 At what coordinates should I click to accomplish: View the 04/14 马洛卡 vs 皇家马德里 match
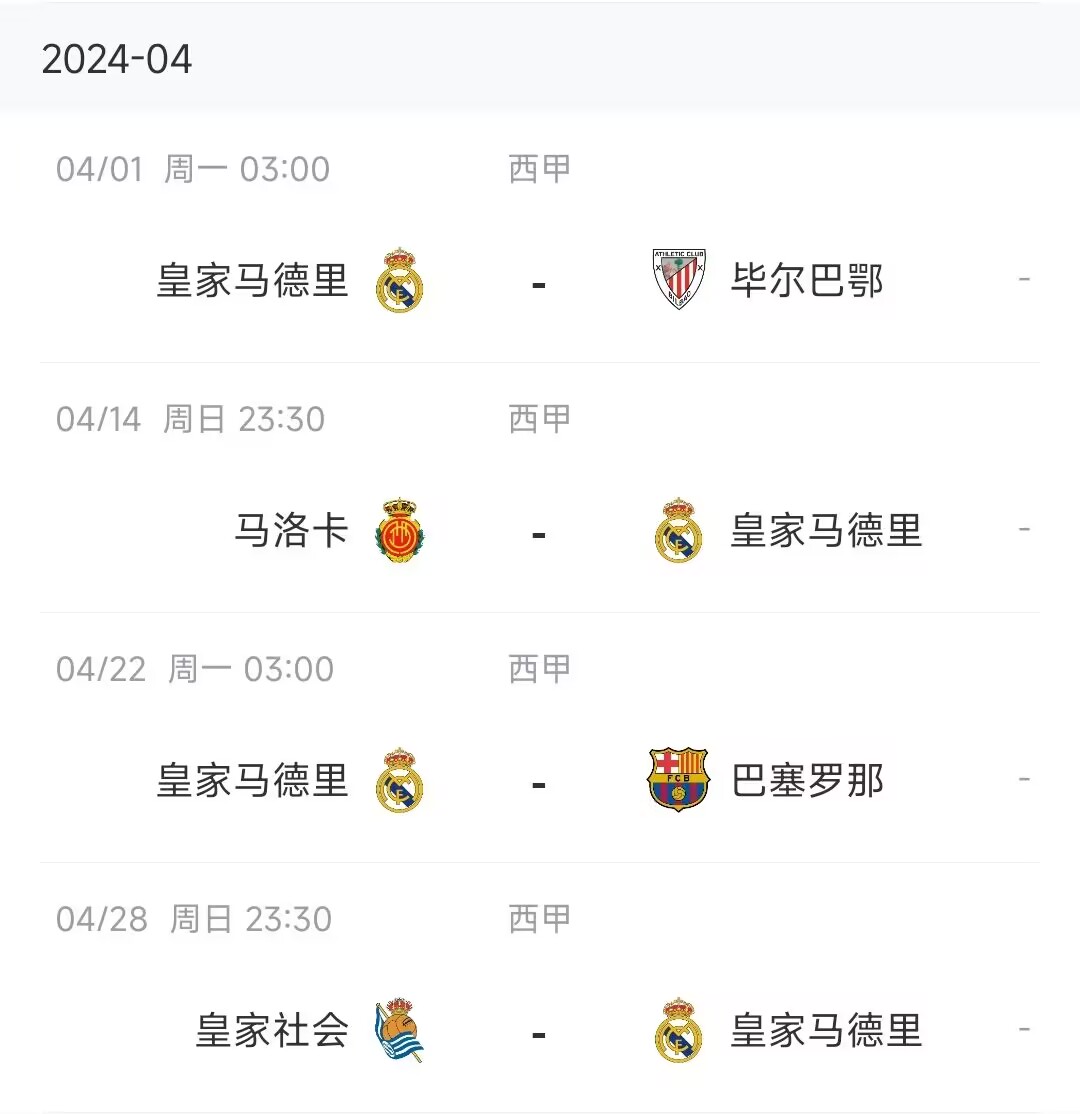tap(539, 532)
